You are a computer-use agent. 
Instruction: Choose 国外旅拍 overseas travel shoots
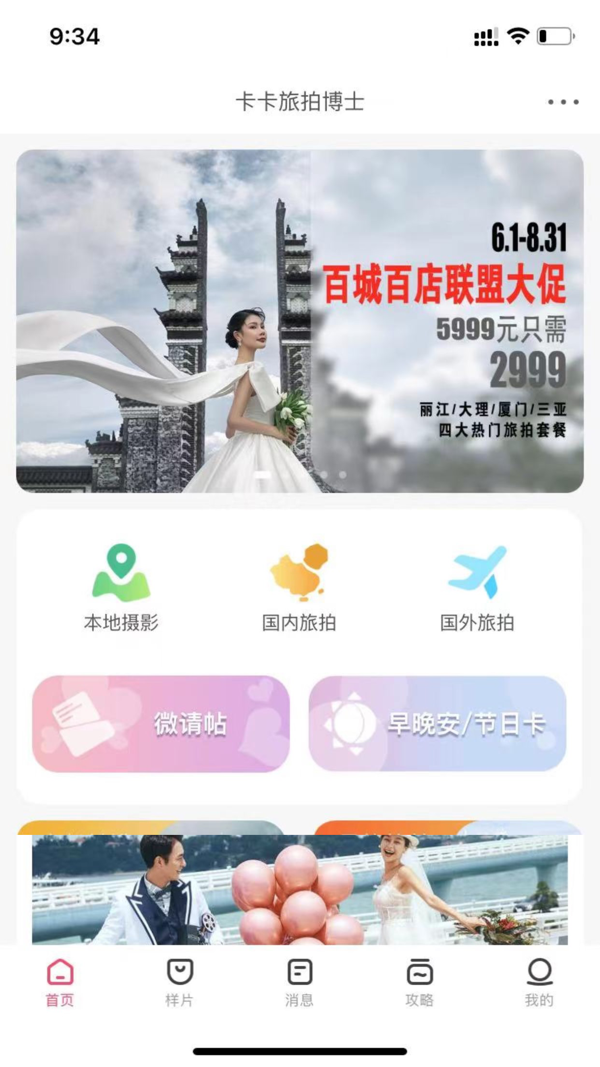477,587
